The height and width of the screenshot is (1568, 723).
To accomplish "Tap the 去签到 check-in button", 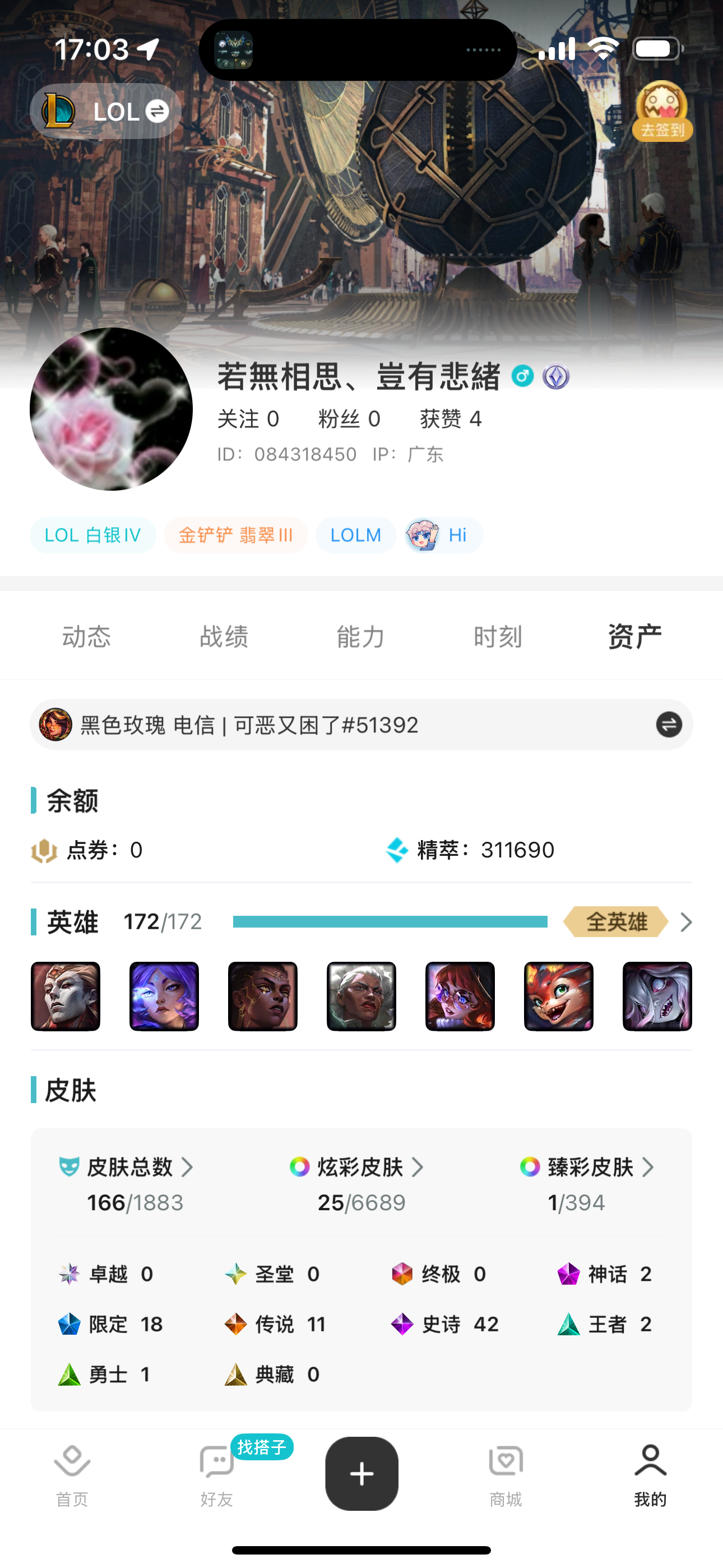I will click(662, 113).
